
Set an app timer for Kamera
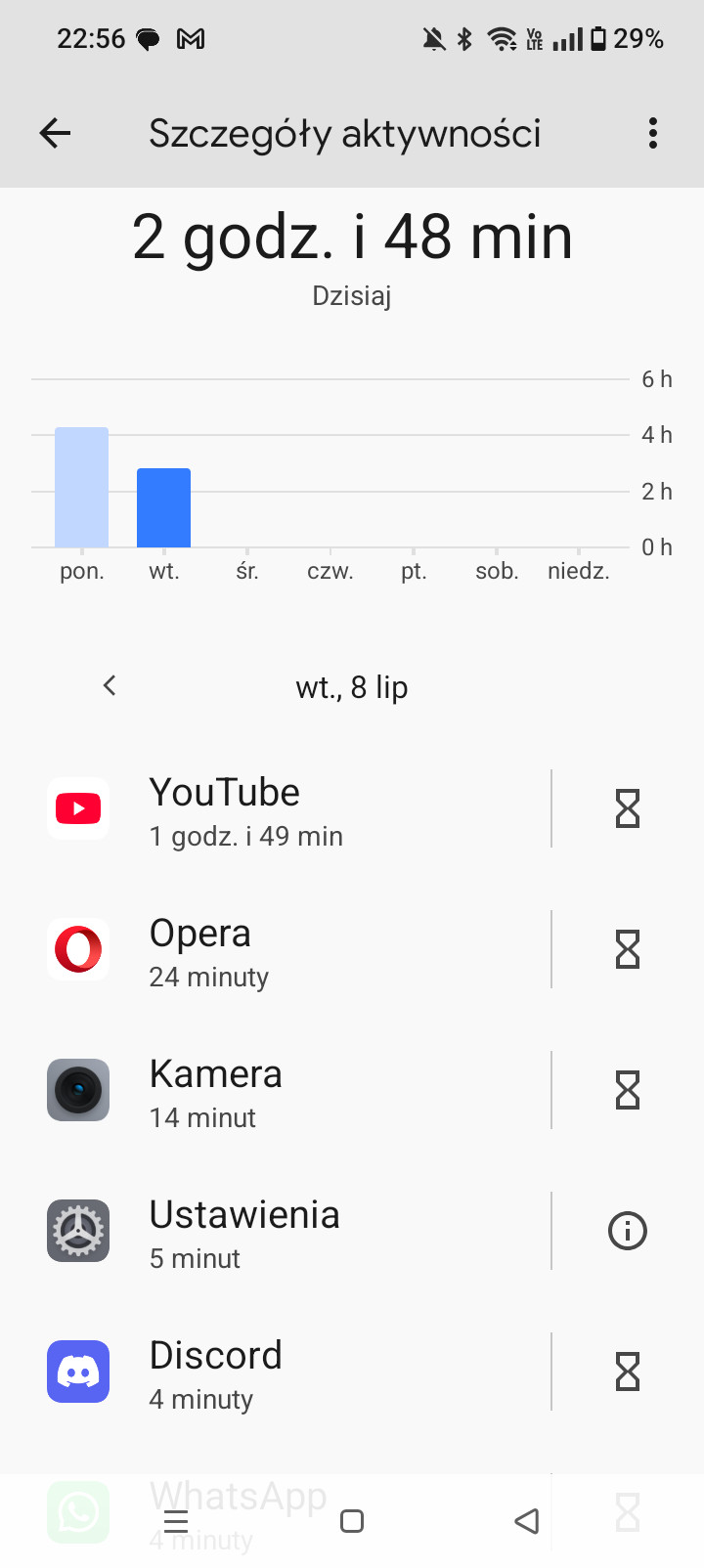point(628,1091)
